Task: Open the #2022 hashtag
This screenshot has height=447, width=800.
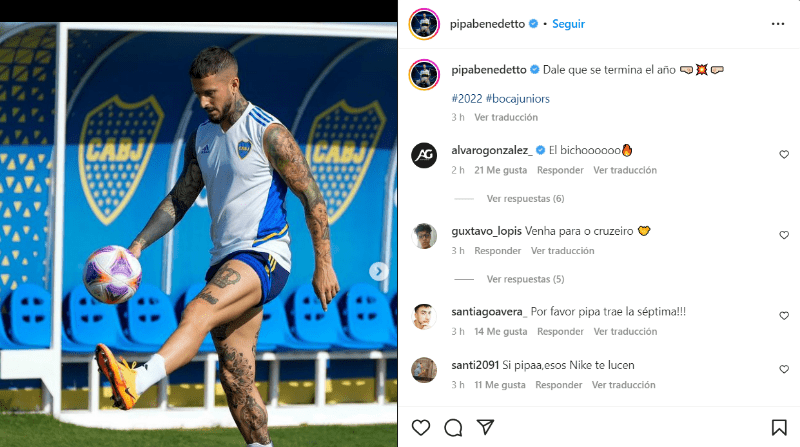Action: [x=467, y=99]
